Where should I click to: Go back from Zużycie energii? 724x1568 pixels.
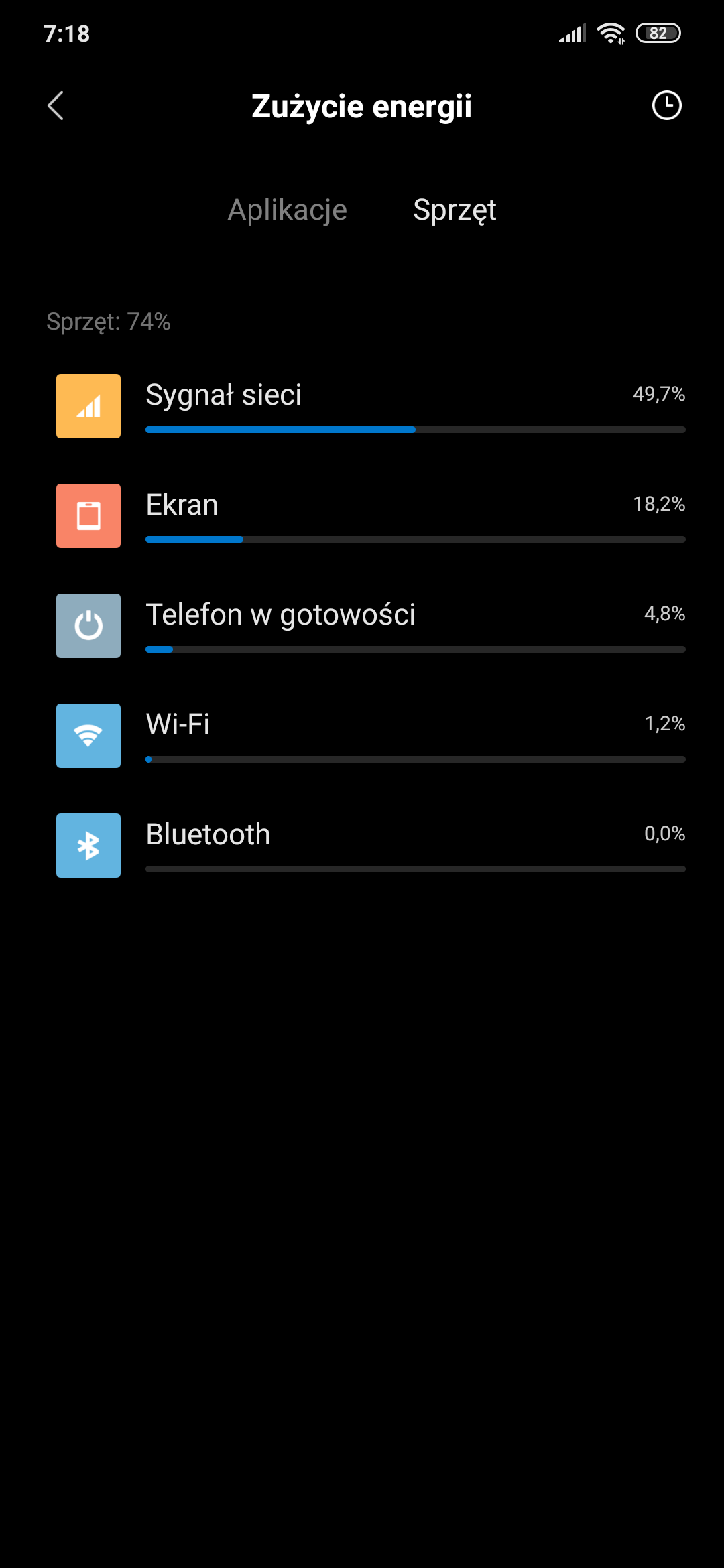tap(56, 106)
